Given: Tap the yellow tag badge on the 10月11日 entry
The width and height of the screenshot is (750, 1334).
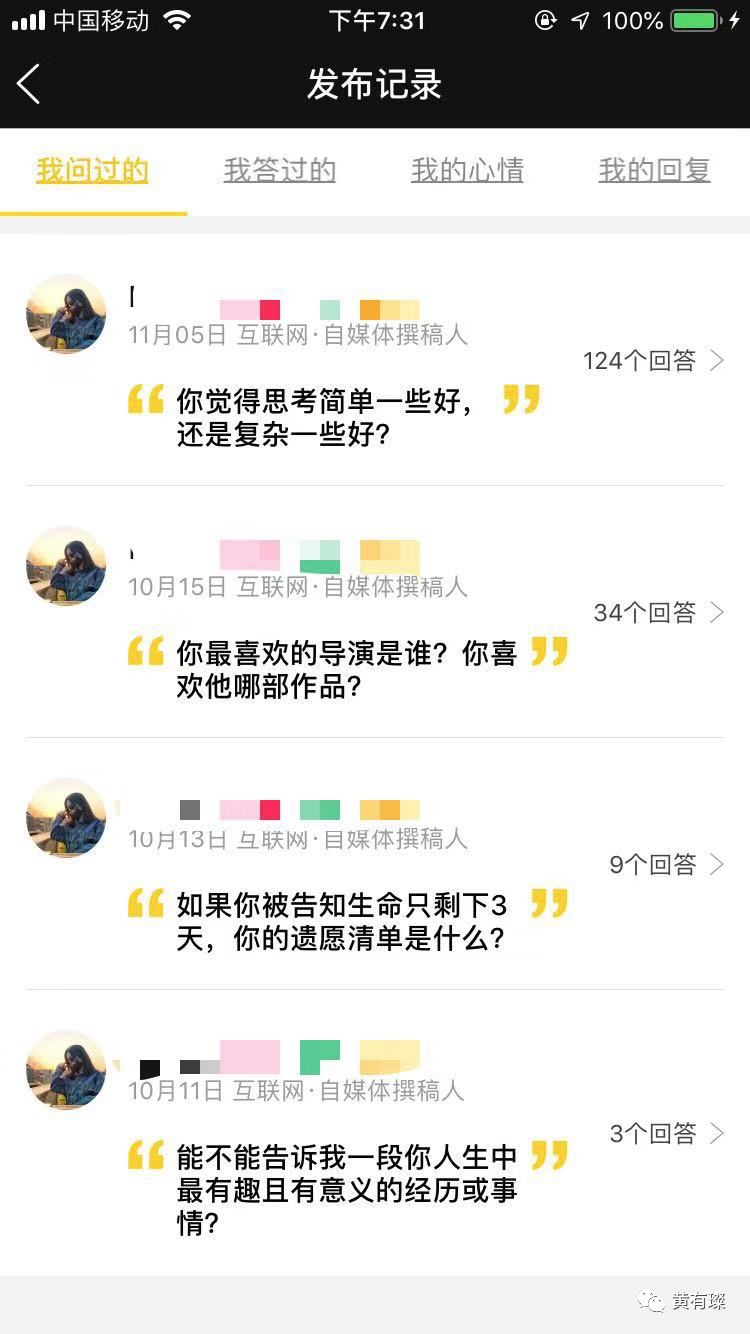Looking at the screenshot, I should (389, 1056).
